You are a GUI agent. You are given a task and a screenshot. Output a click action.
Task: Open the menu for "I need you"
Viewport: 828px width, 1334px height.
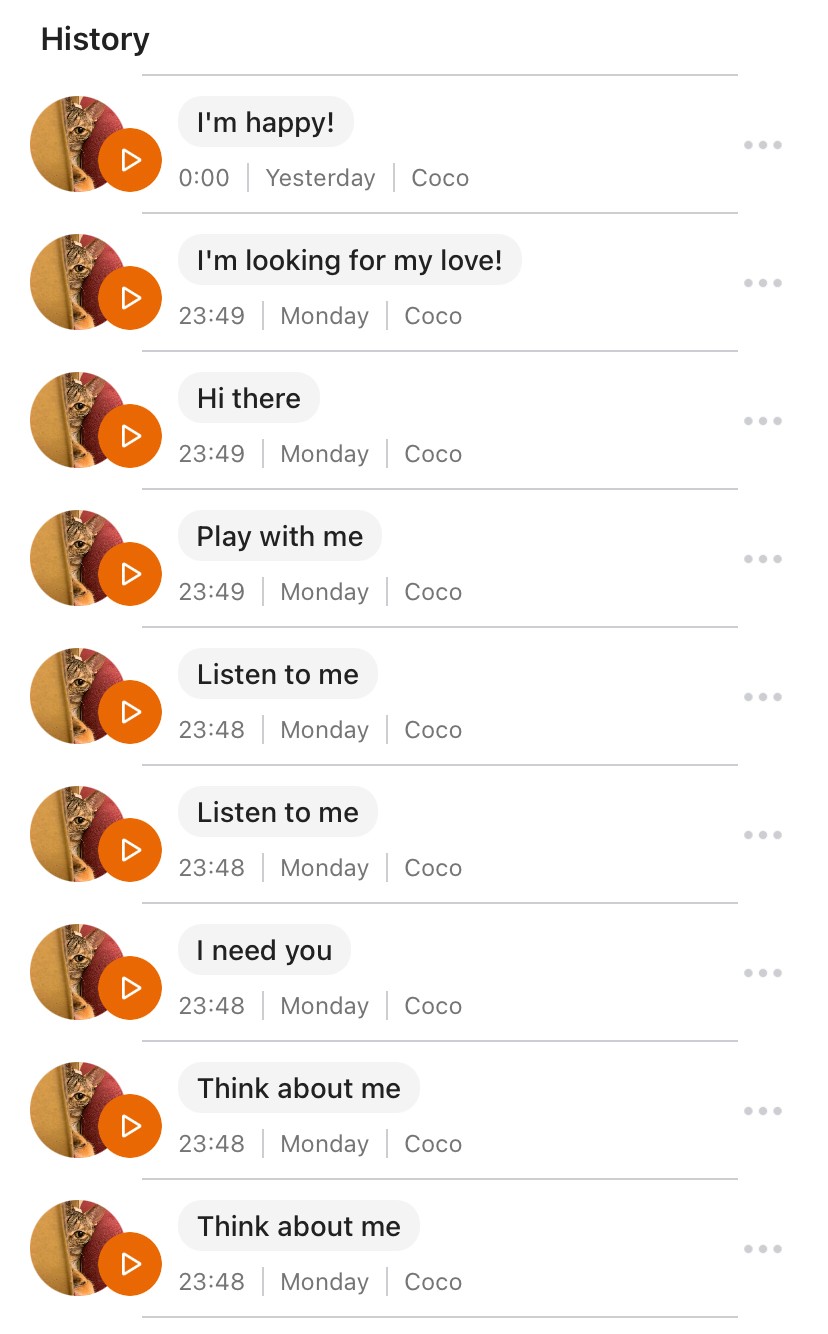pyautogui.click(x=763, y=974)
